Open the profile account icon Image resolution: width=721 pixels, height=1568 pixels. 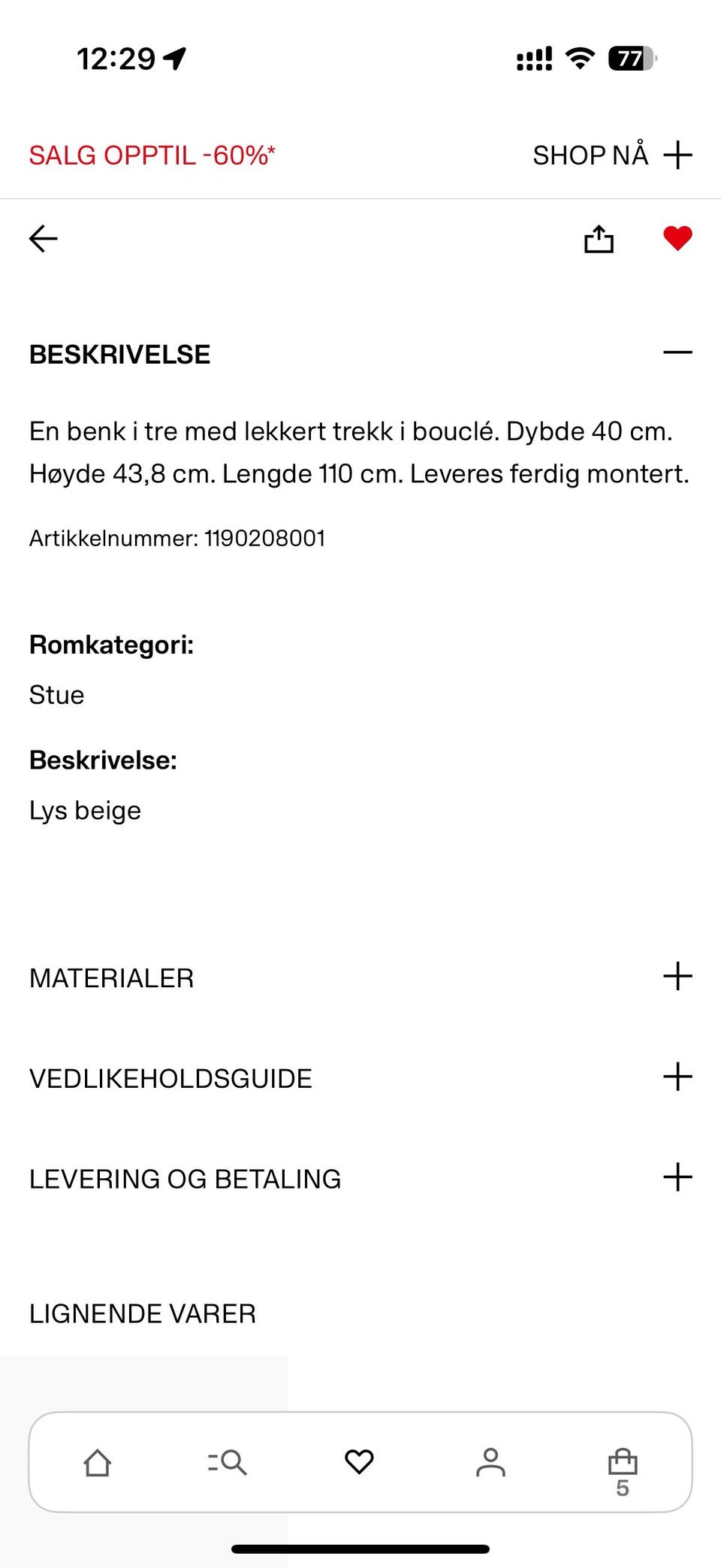point(492,1463)
